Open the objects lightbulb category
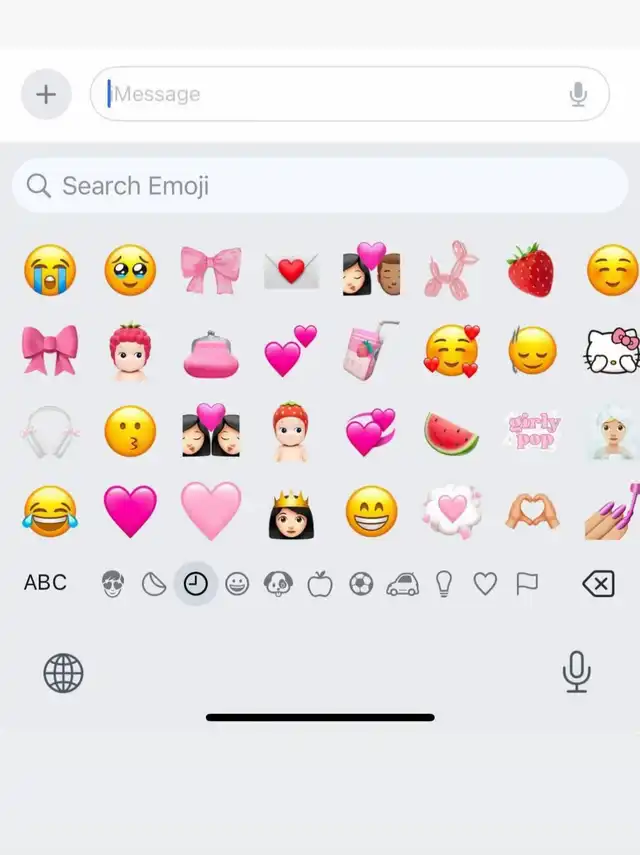Screen dimensions: 640x855 [x=444, y=583]
